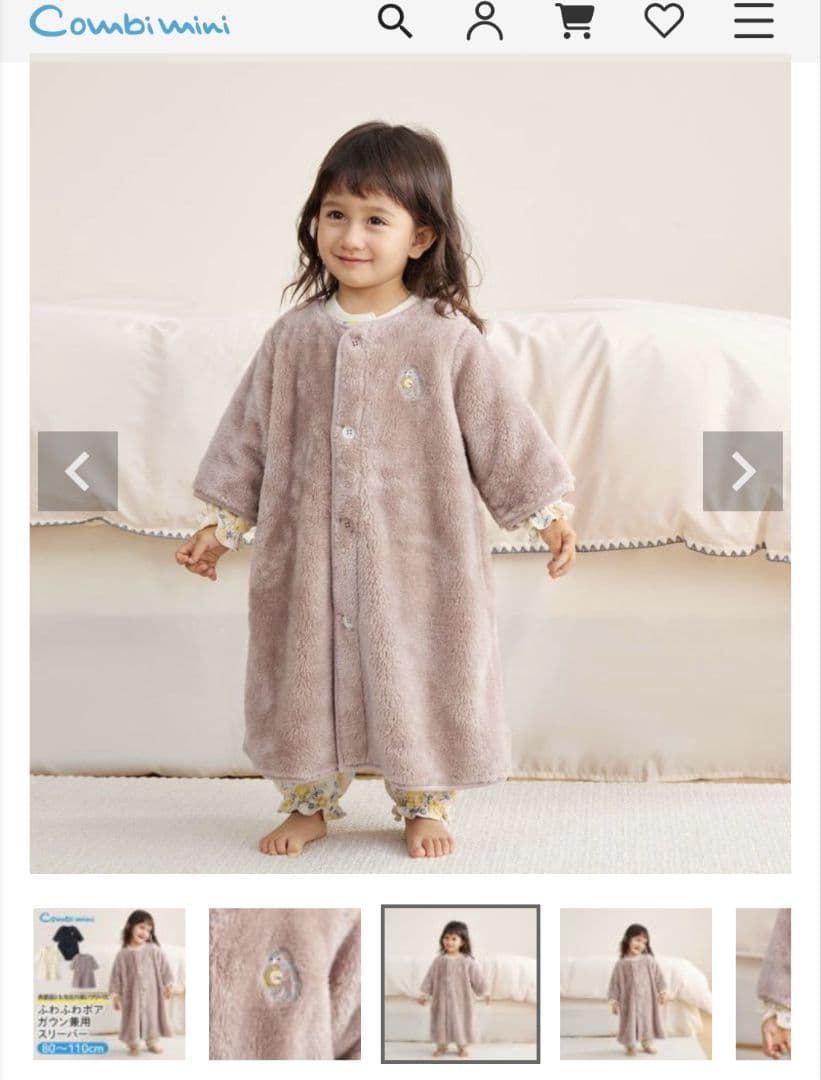
Task: Open the favorites heart icon
Action: tap(664, 21)
